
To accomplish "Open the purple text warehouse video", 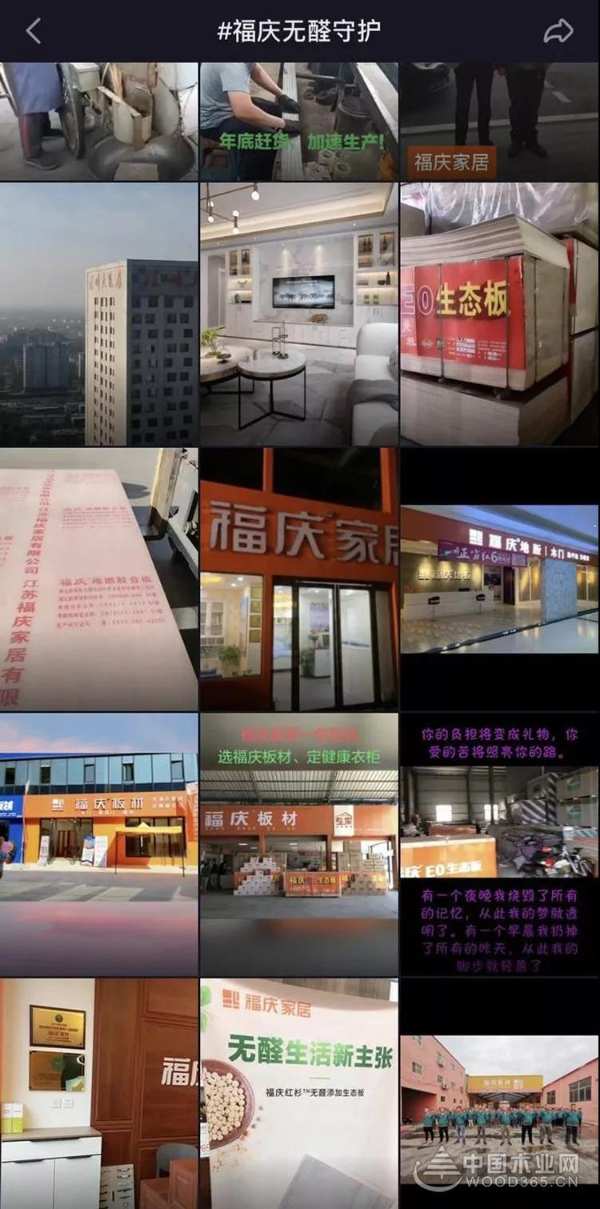I will point(499,845).
